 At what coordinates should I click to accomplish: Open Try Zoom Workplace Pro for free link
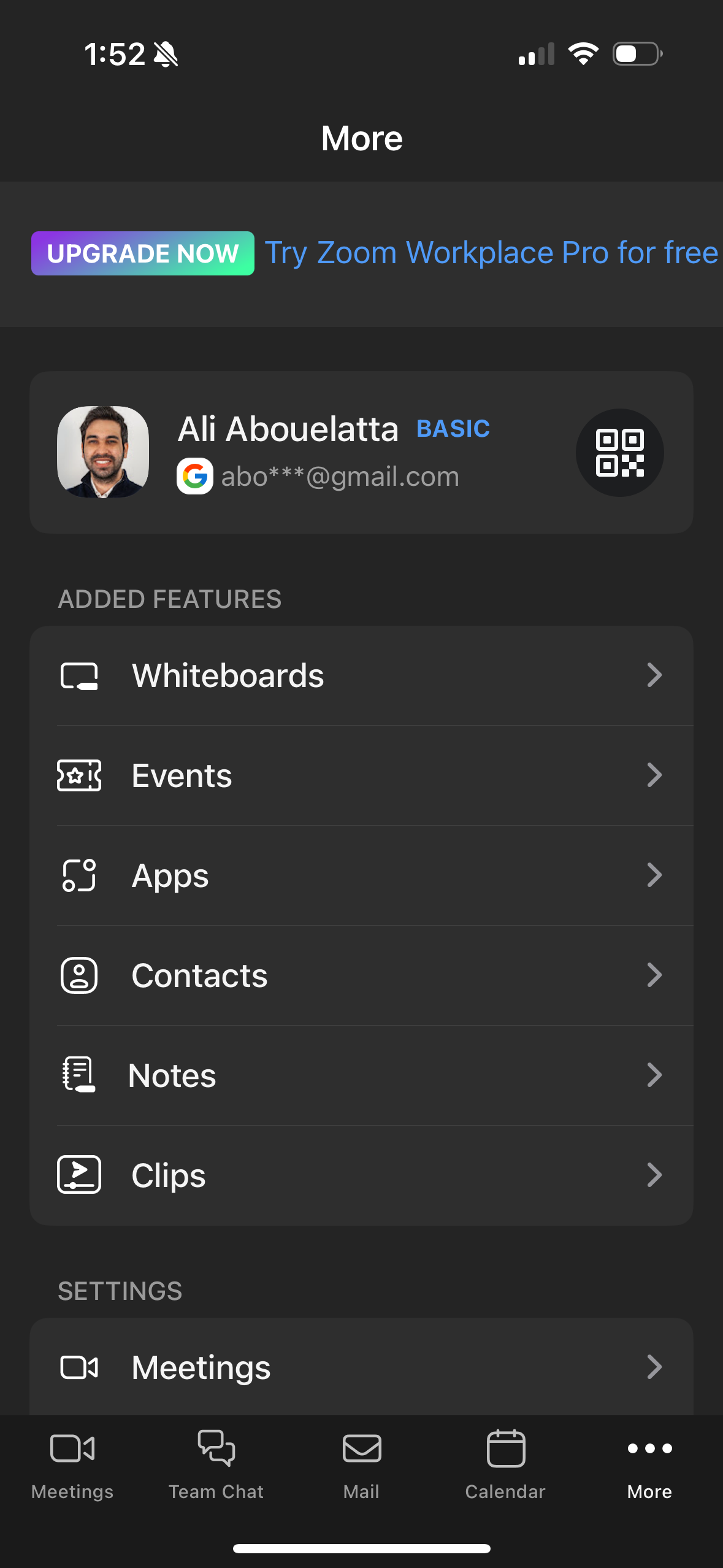point(490,252)
